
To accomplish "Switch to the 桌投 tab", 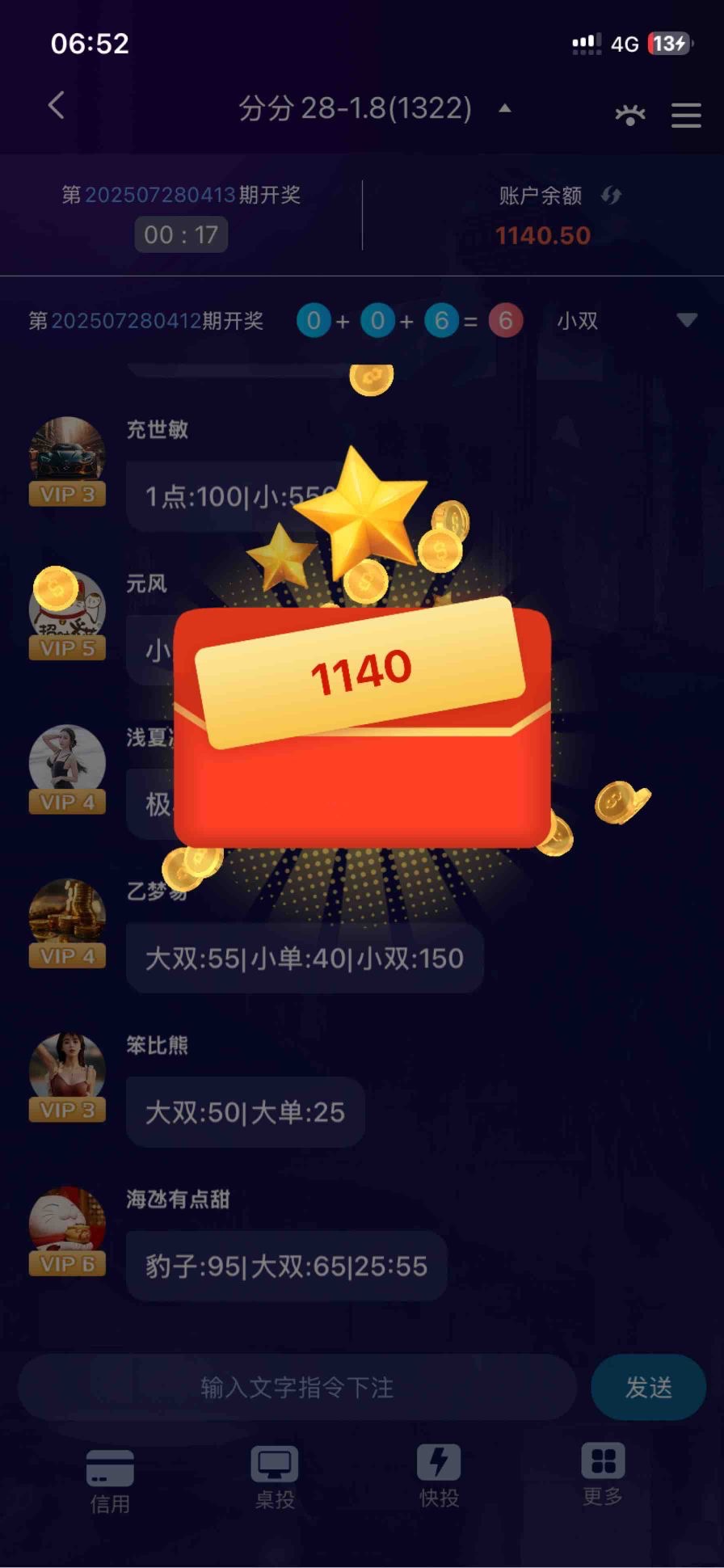I will click(x=275, y=1477).
